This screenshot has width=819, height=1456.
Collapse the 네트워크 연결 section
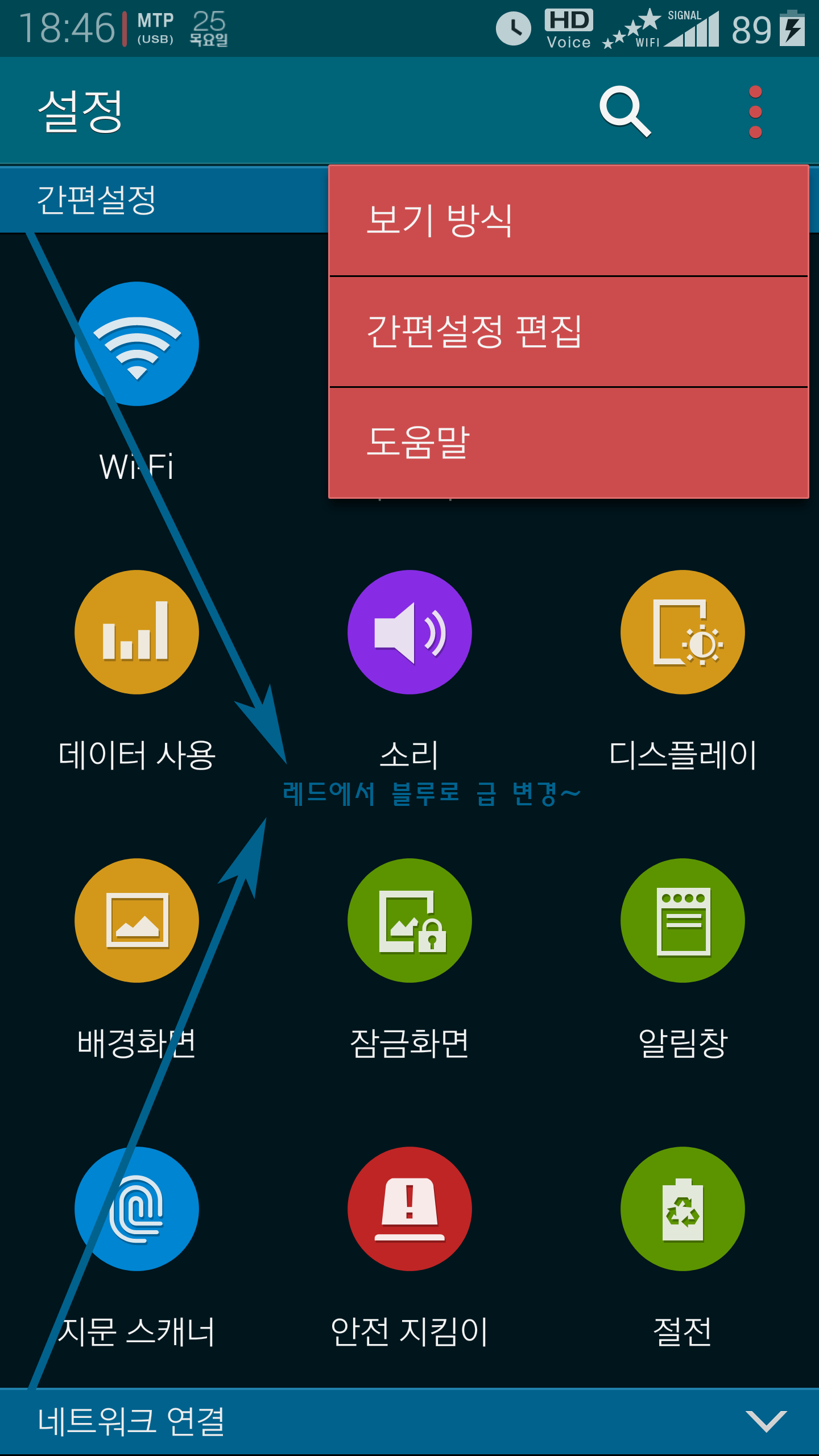[766, 1421]
